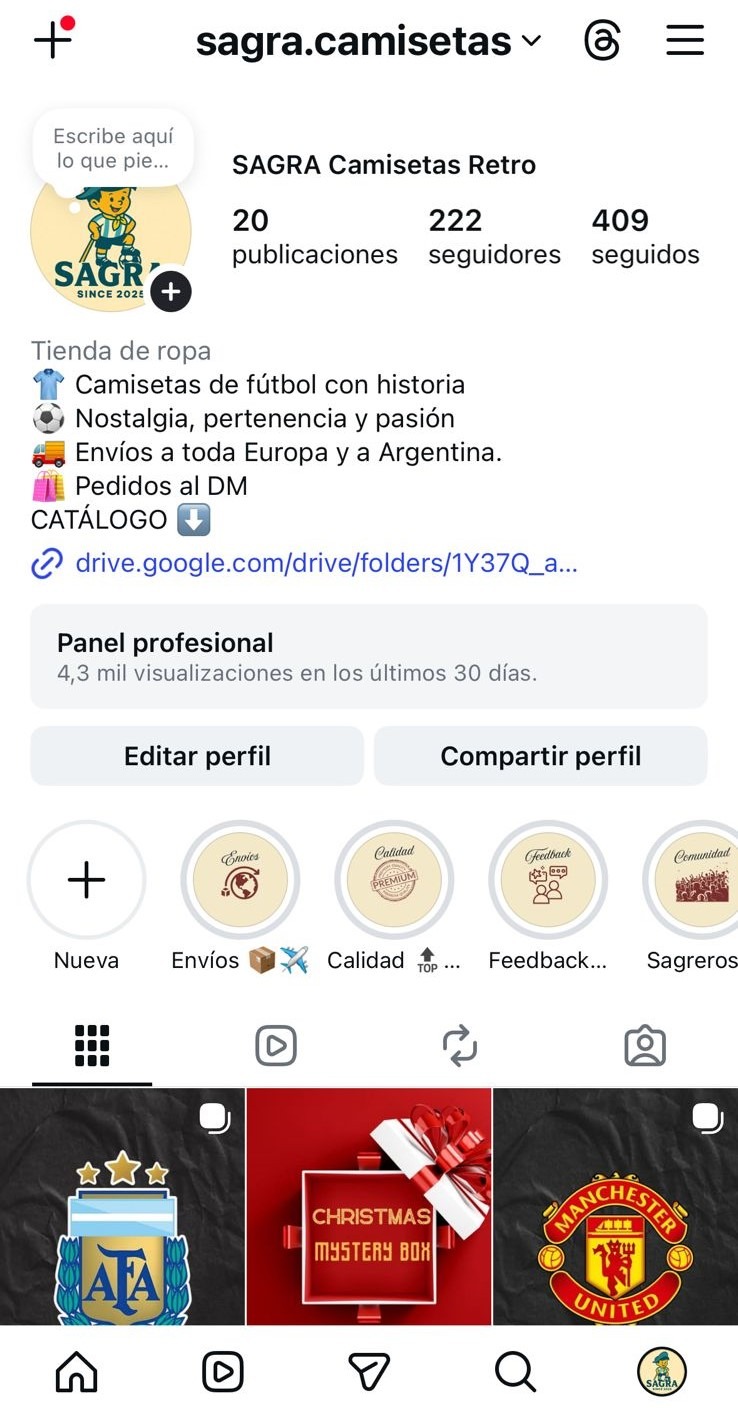Add a story via profile picture plus
Screen dimensions: 738x1410
171,292
